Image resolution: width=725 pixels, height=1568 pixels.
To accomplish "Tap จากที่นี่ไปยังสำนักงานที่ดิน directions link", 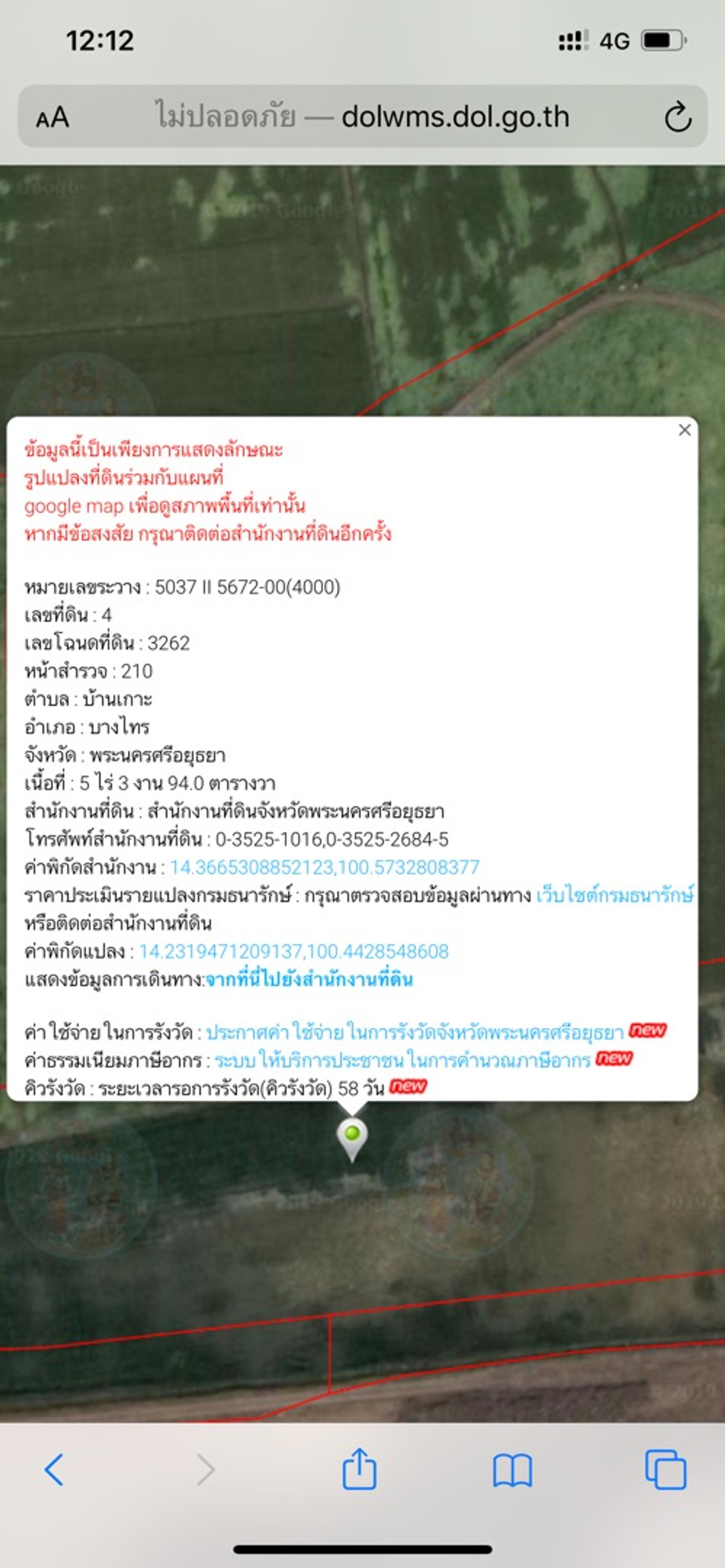I will coord(309,979).
